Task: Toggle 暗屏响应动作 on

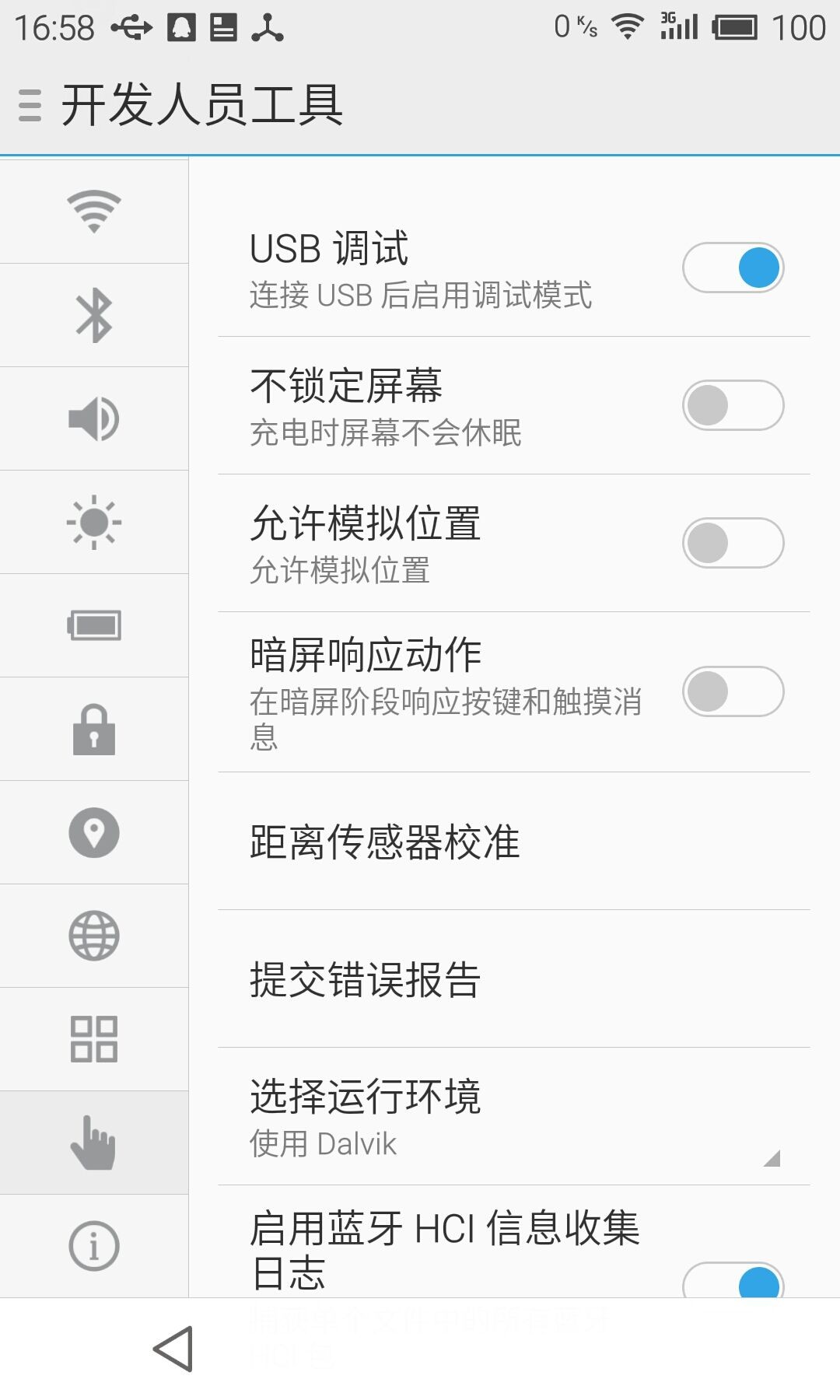Action: pyautogui.click(x=733, y=691)
